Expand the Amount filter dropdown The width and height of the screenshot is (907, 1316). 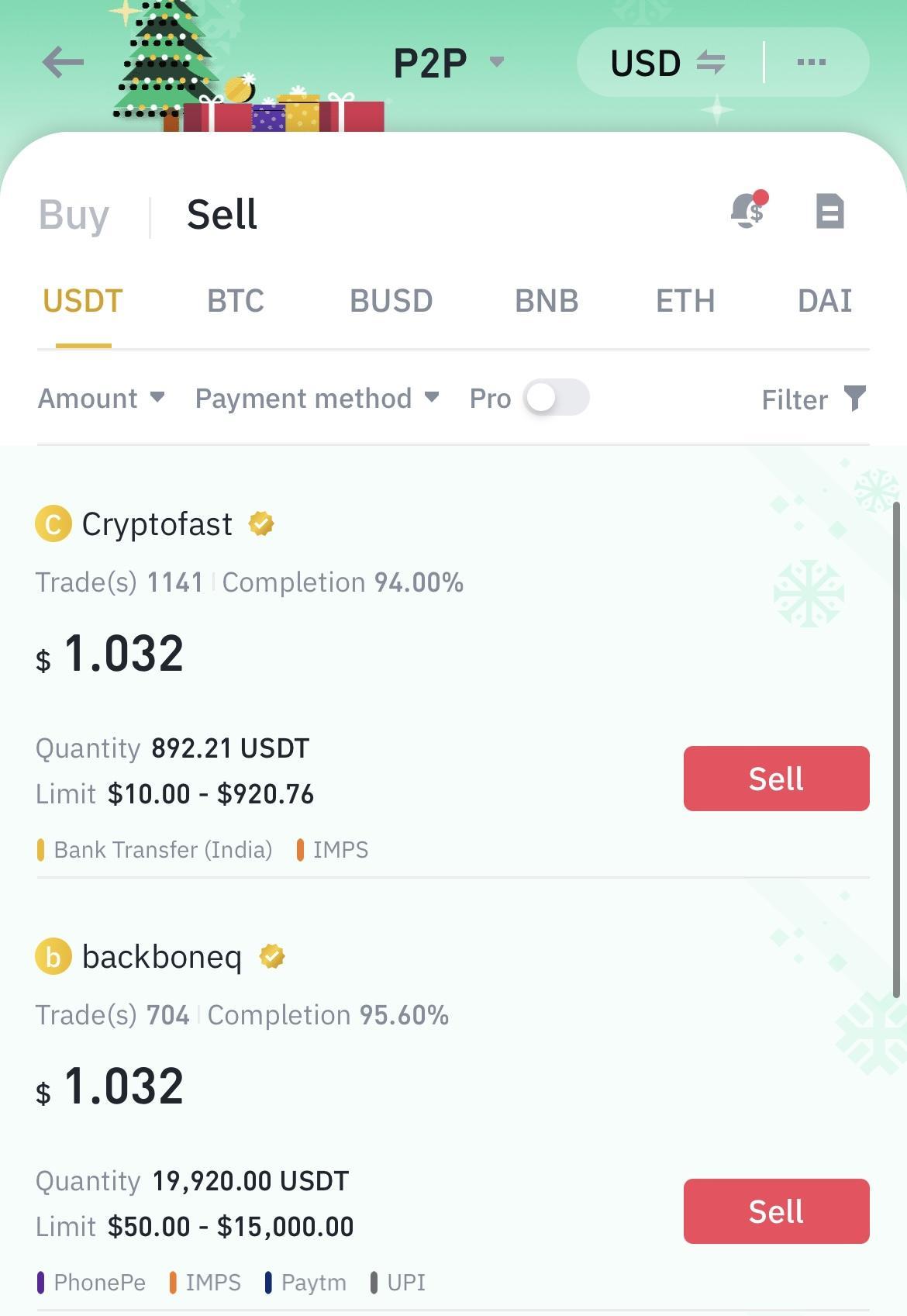(x=102, y=399)
